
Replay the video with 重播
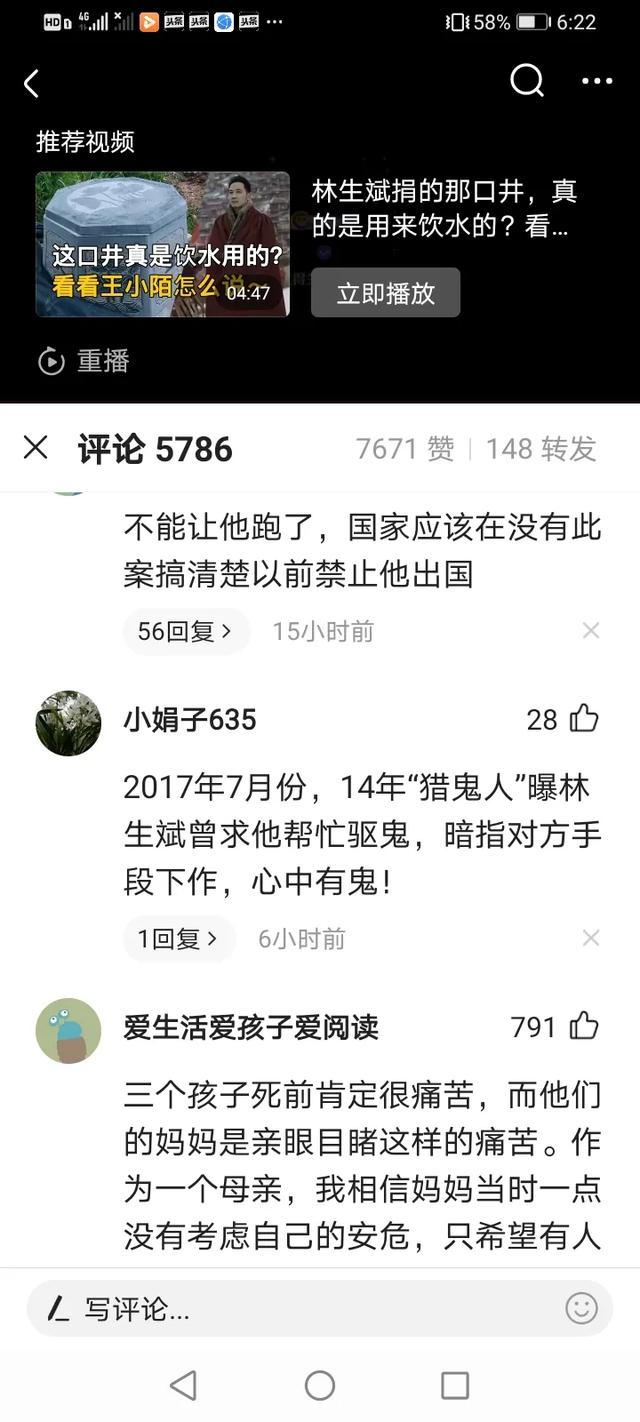pyautogui.click(x=84, y=361)
